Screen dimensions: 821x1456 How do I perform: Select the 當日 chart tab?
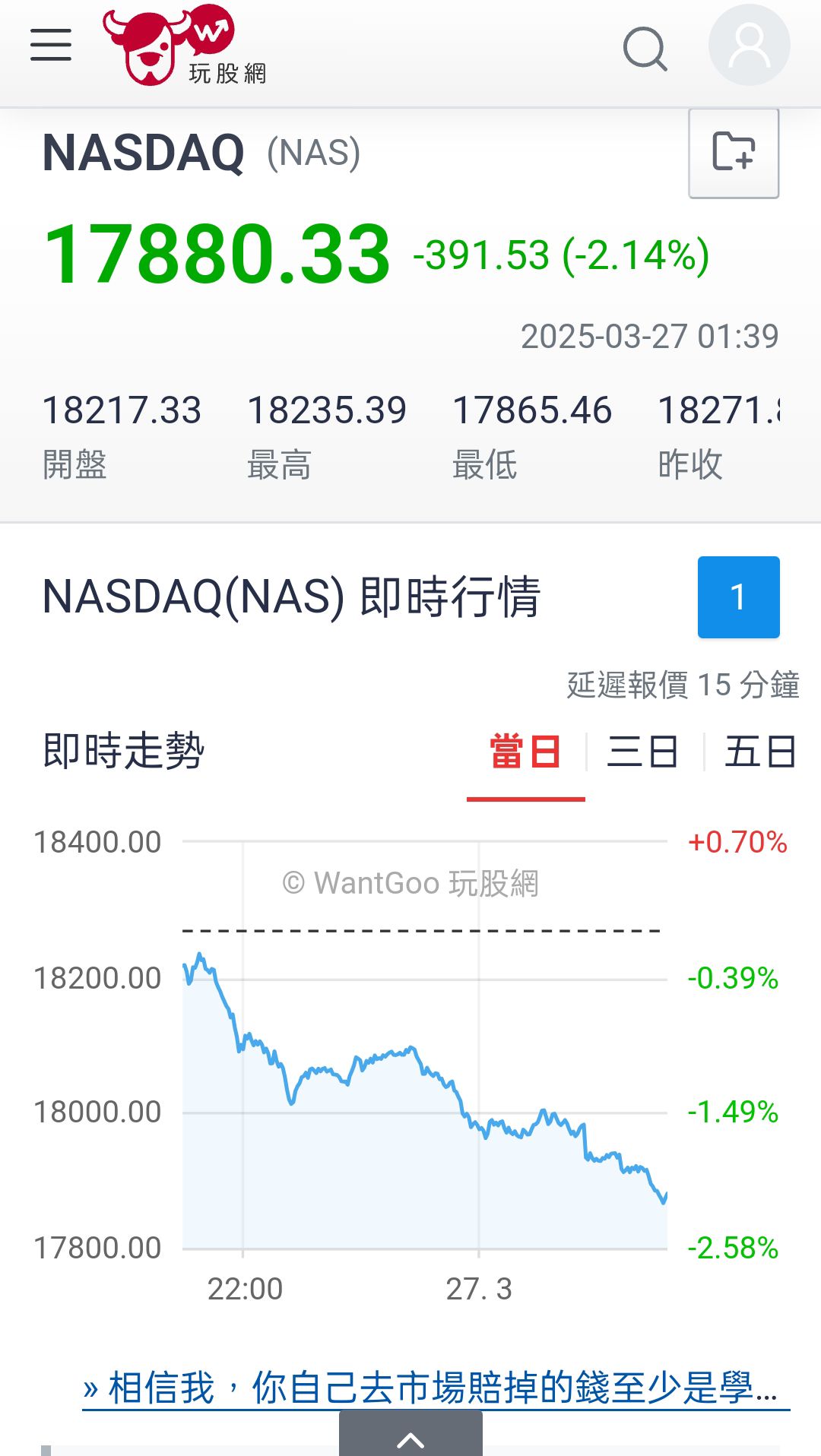(525, 752)
